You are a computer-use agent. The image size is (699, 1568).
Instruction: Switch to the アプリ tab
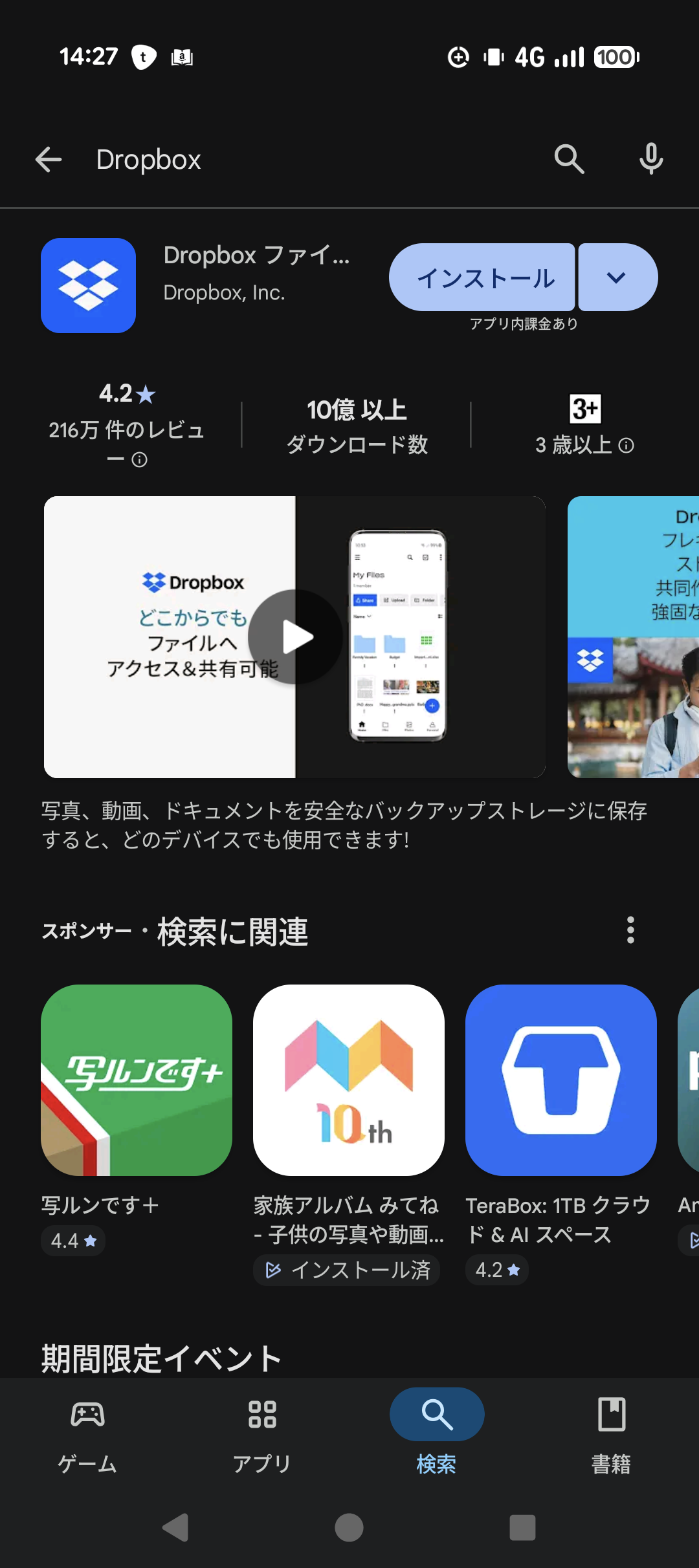pos(262,1431)
